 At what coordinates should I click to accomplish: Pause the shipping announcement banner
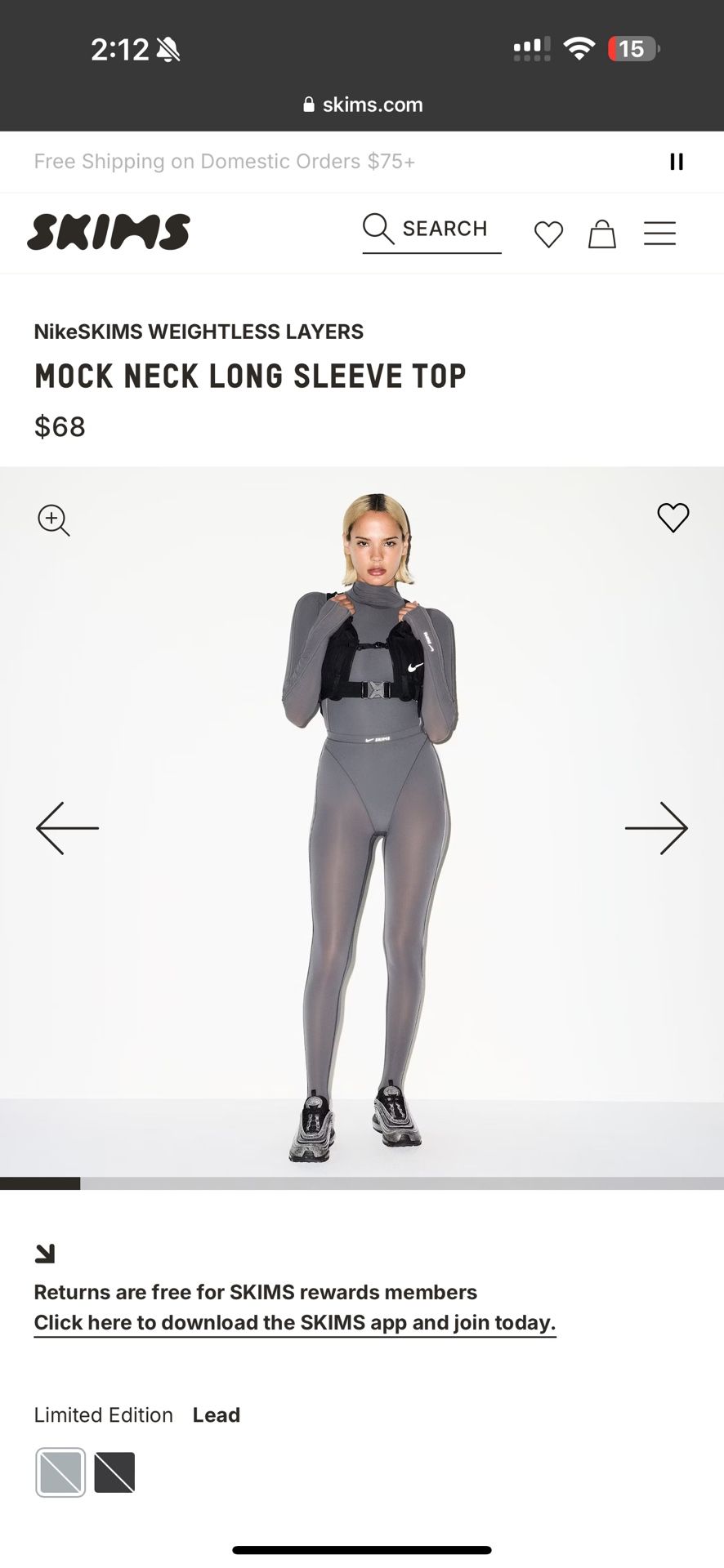pyautogui.click(x=676, y=162)
